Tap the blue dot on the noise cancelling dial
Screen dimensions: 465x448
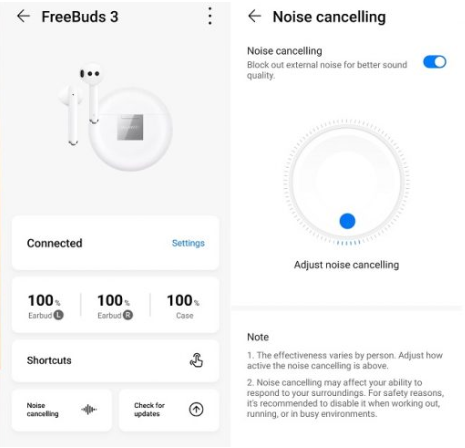347,221
